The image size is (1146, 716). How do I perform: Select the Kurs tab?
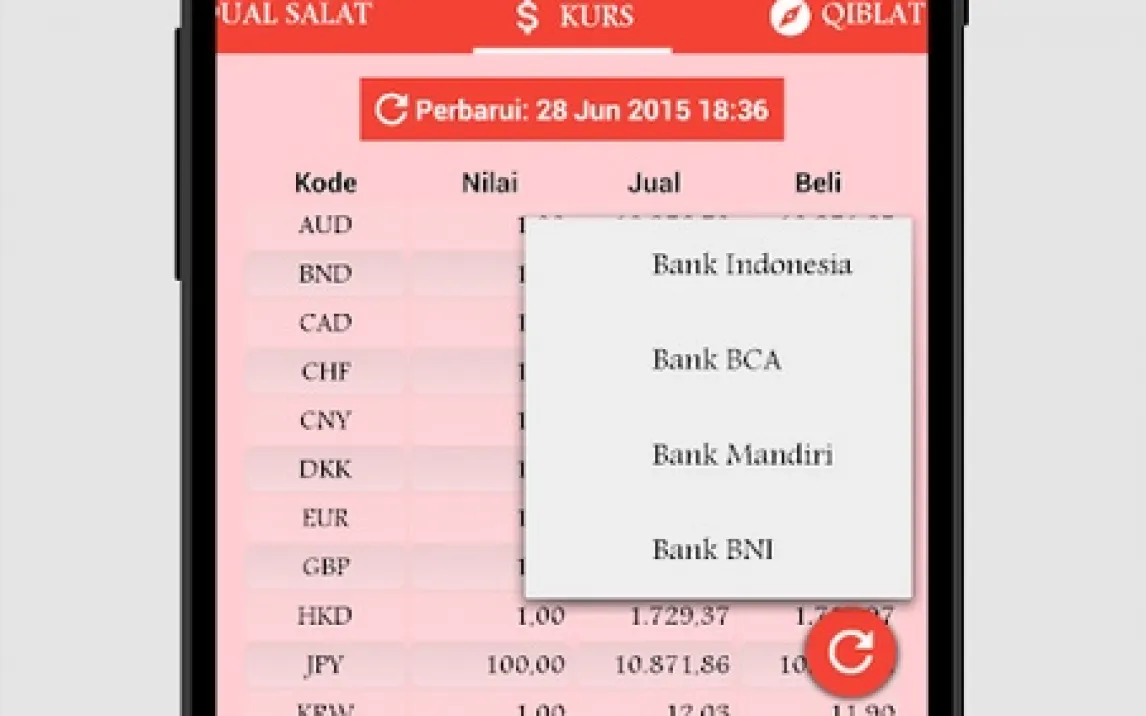(x=573, y=18)
